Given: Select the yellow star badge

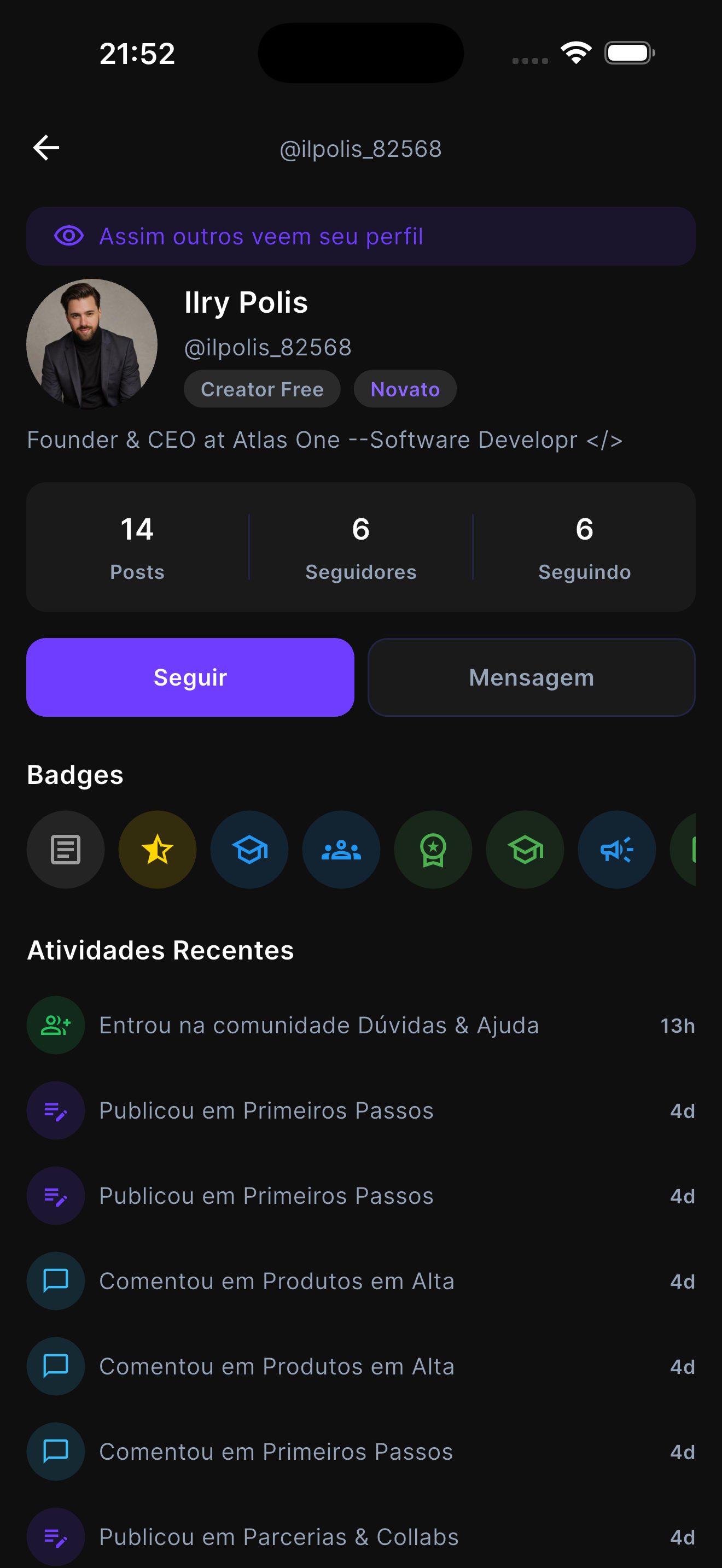Looking at the screenshot, I should (x=157, y=849).
